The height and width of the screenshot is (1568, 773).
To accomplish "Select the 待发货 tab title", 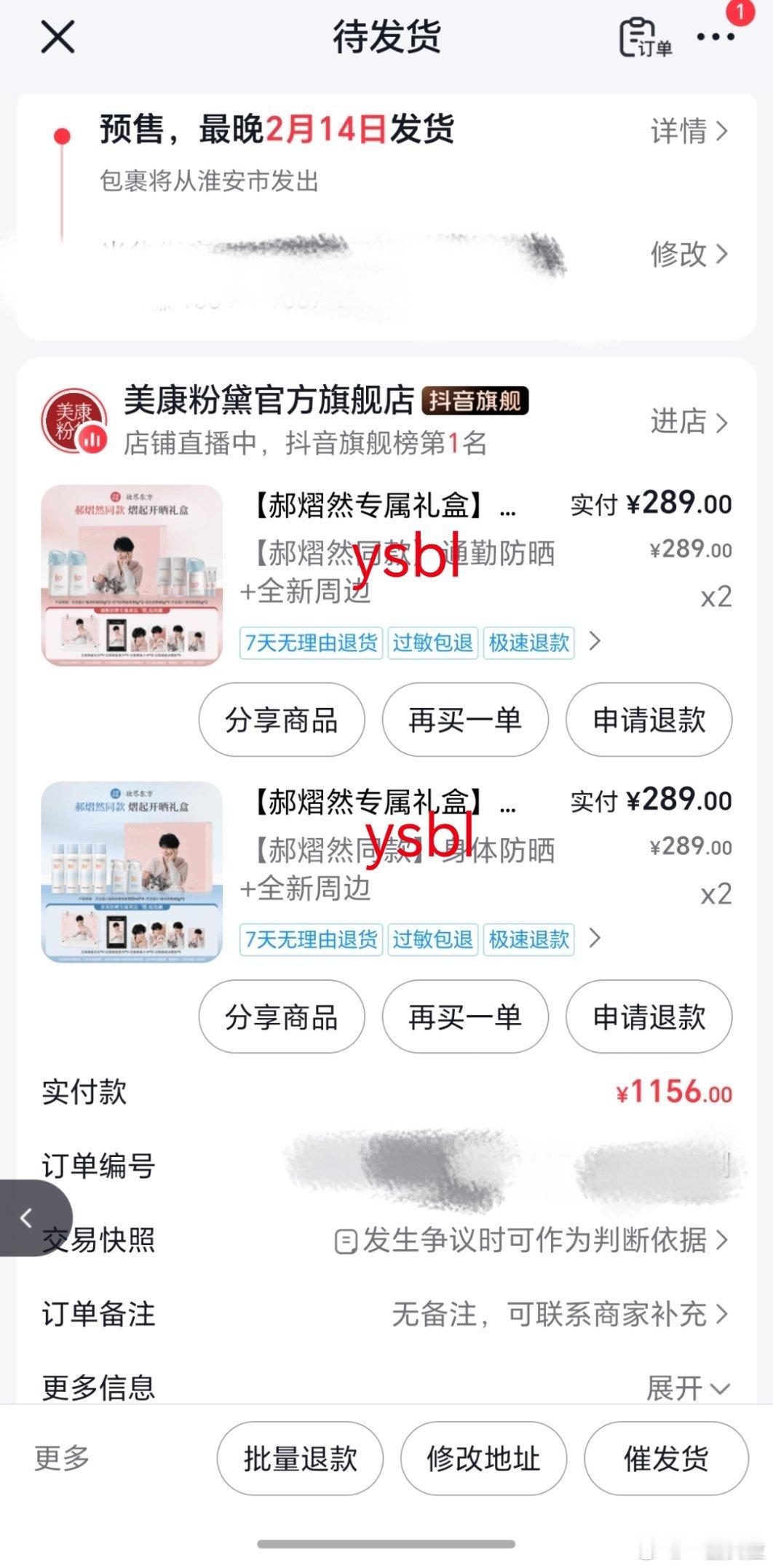I will (x=386, y=38).
